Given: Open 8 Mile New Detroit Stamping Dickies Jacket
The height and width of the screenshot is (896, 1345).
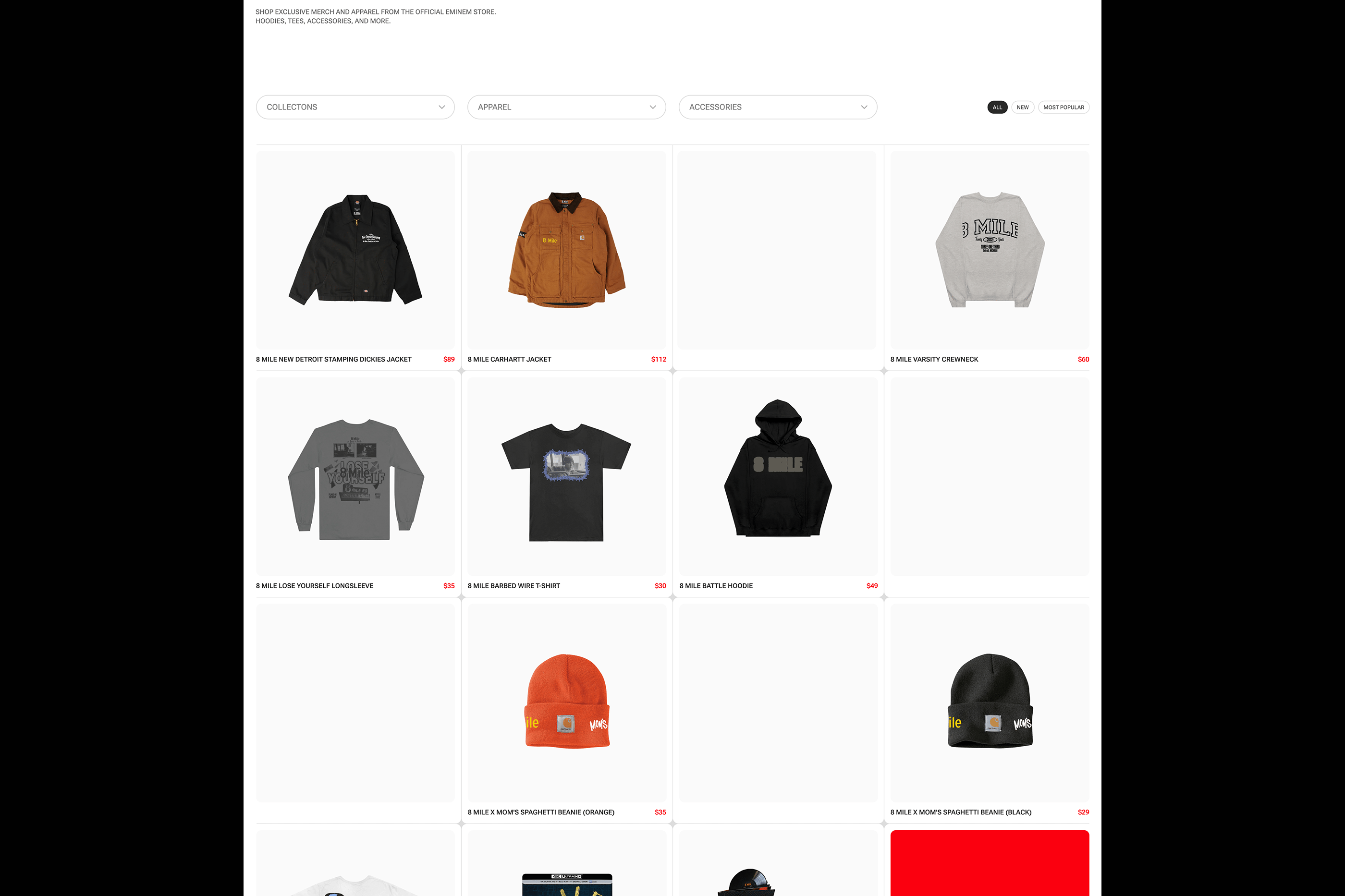Looking at the screenshot, I should click(x=355, y=250).
